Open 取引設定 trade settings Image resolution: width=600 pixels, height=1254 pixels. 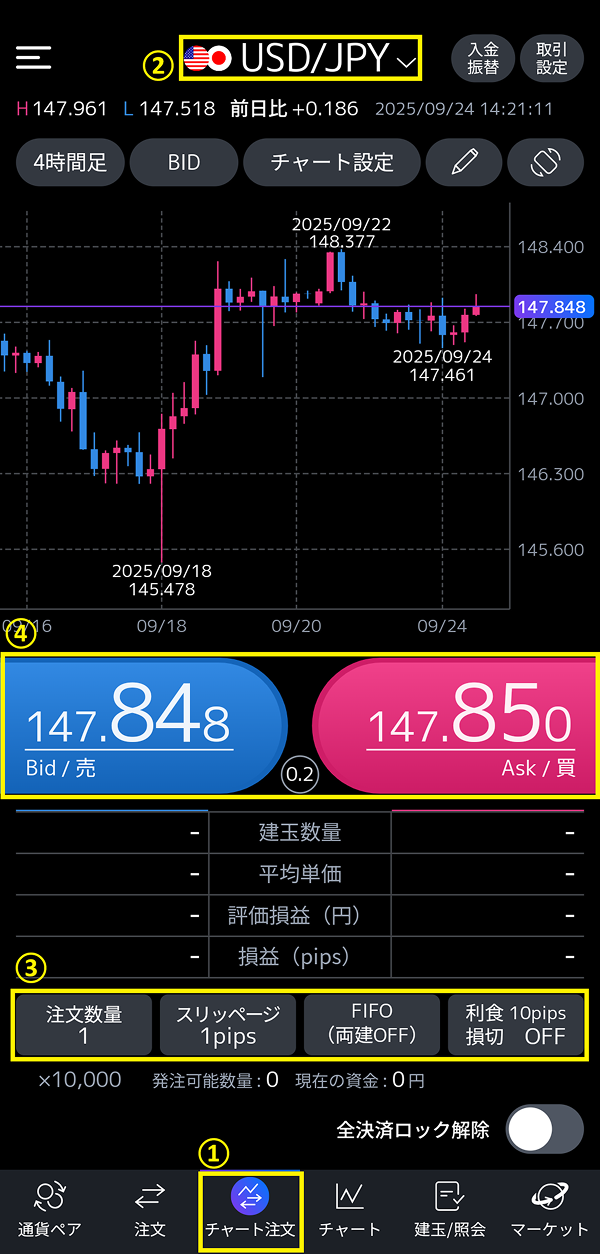[x=551, y=58]
